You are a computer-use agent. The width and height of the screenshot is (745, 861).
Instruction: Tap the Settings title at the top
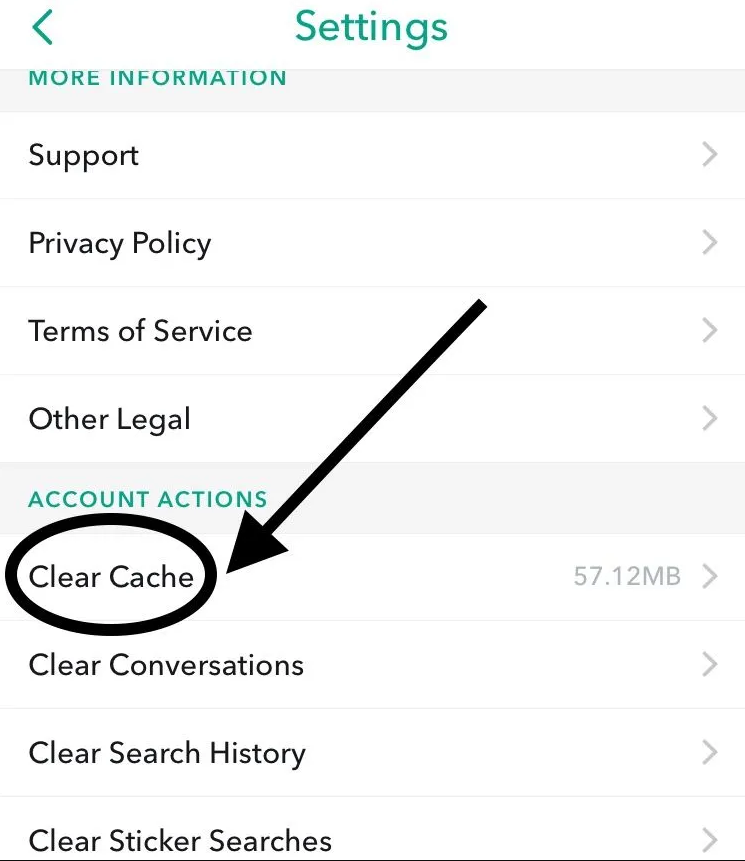pyautogui.click(x=371, y=27)
